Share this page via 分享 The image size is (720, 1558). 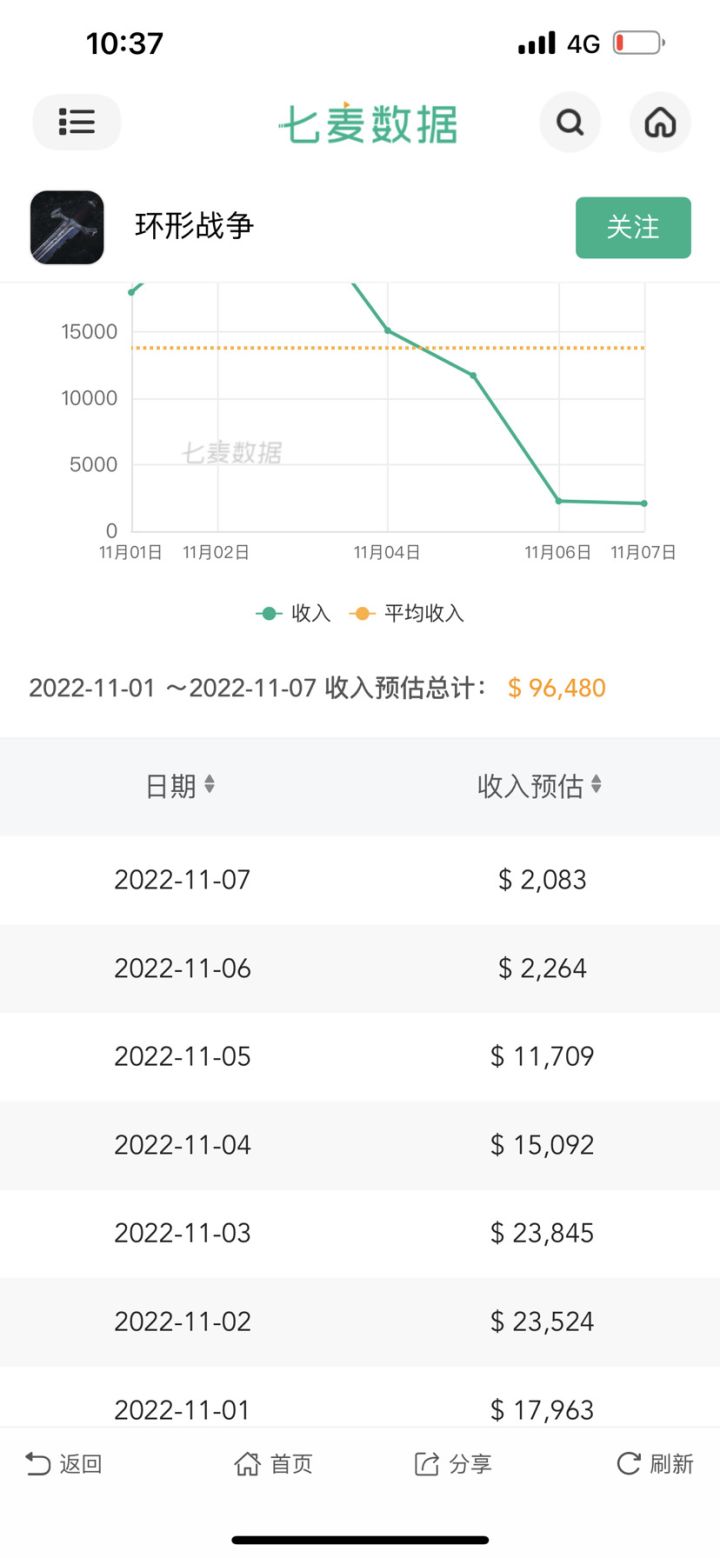point(453,1464)
